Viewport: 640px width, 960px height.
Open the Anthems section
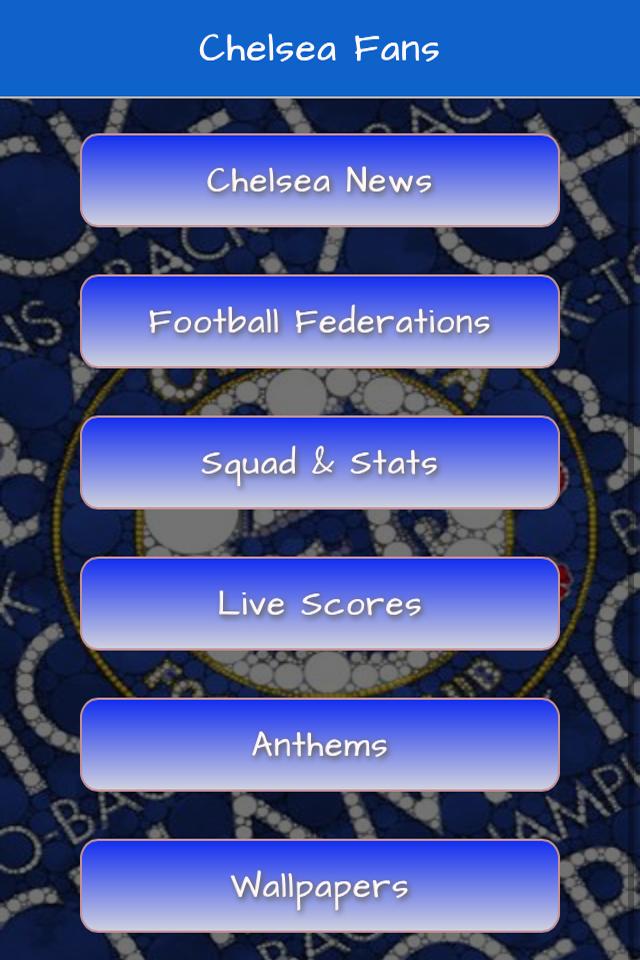click(x=320, y=745)
